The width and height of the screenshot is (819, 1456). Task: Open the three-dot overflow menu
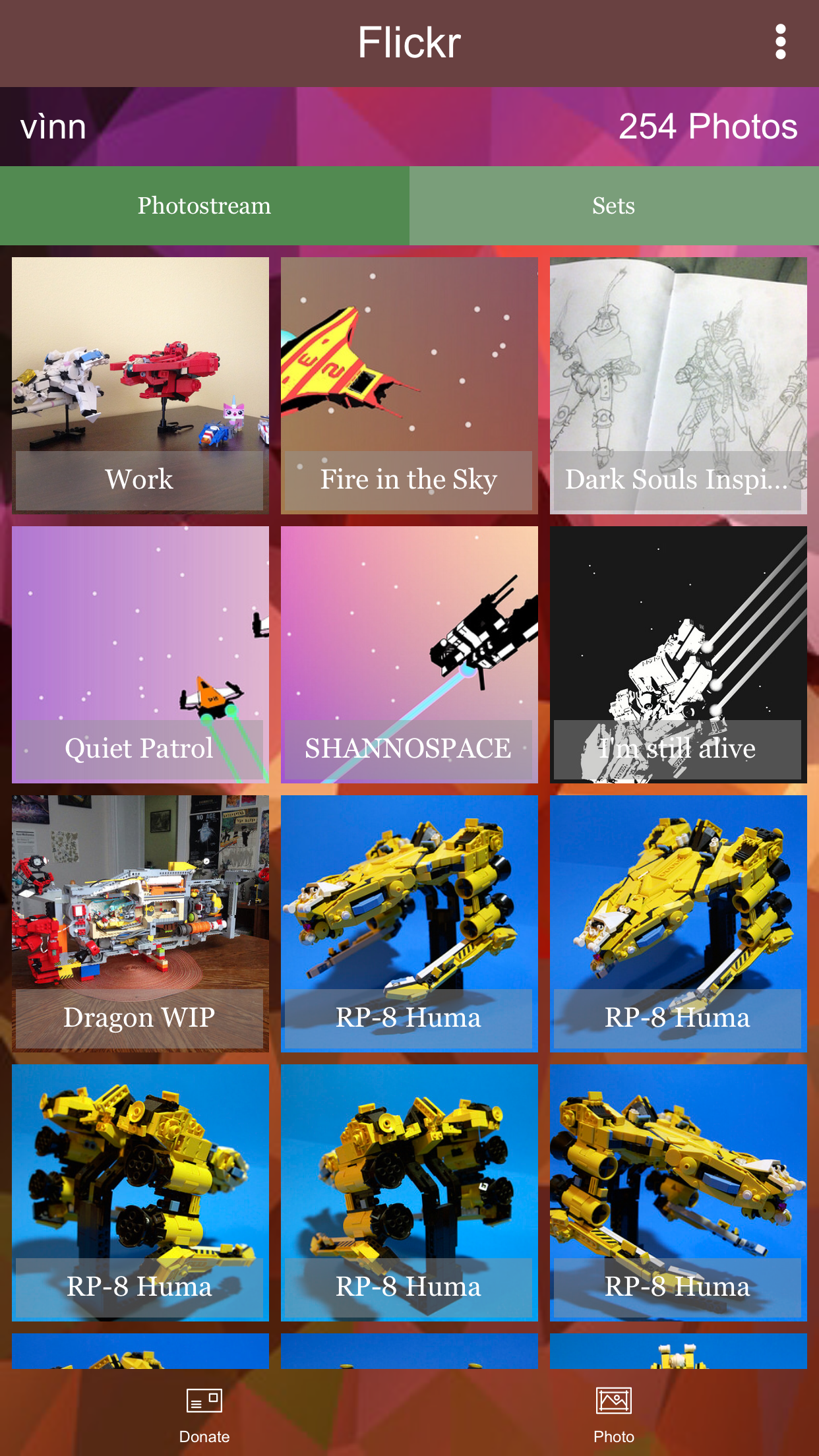click(x=781, y=42)
